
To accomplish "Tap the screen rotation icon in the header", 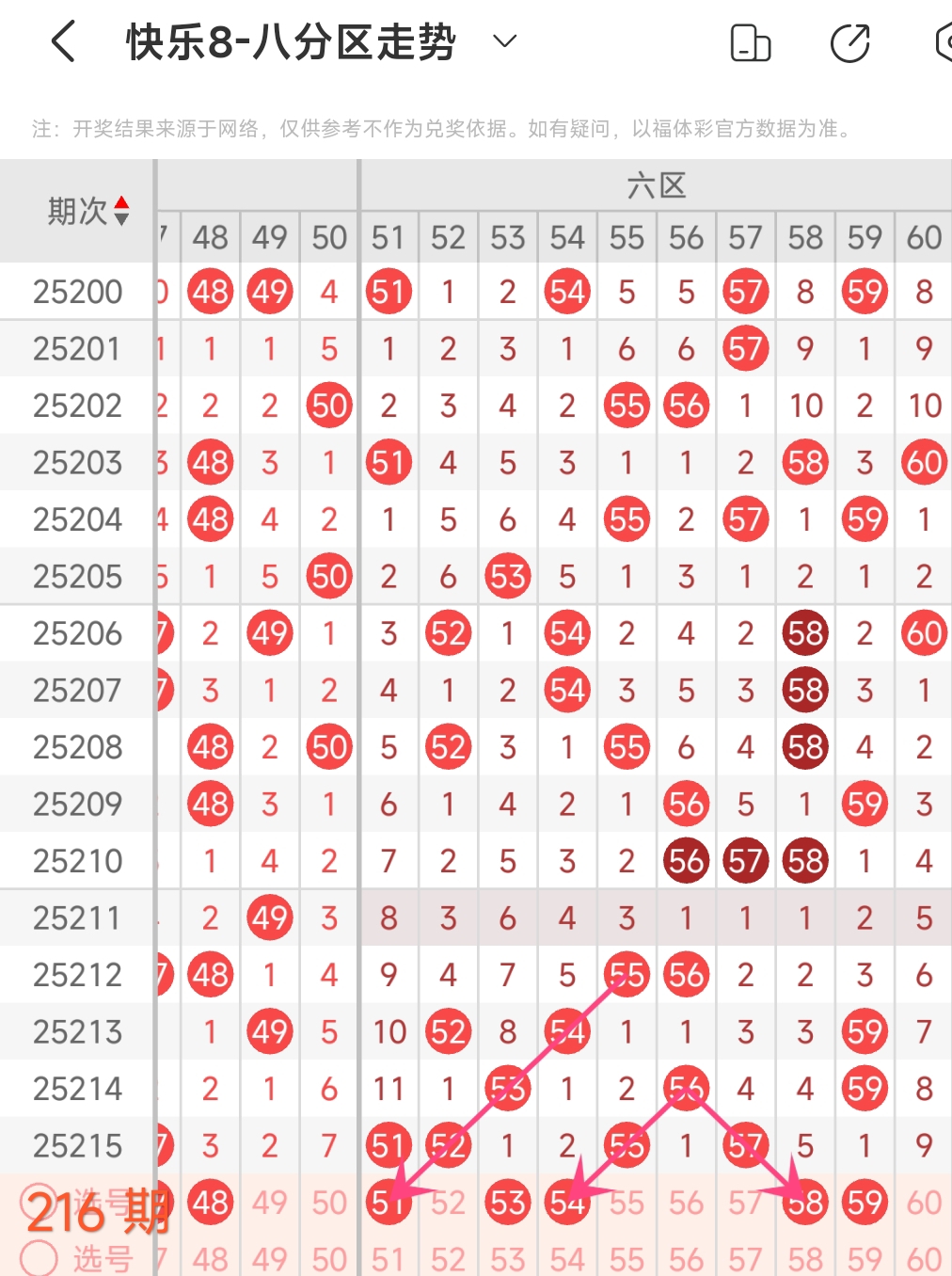I will 751,43.
